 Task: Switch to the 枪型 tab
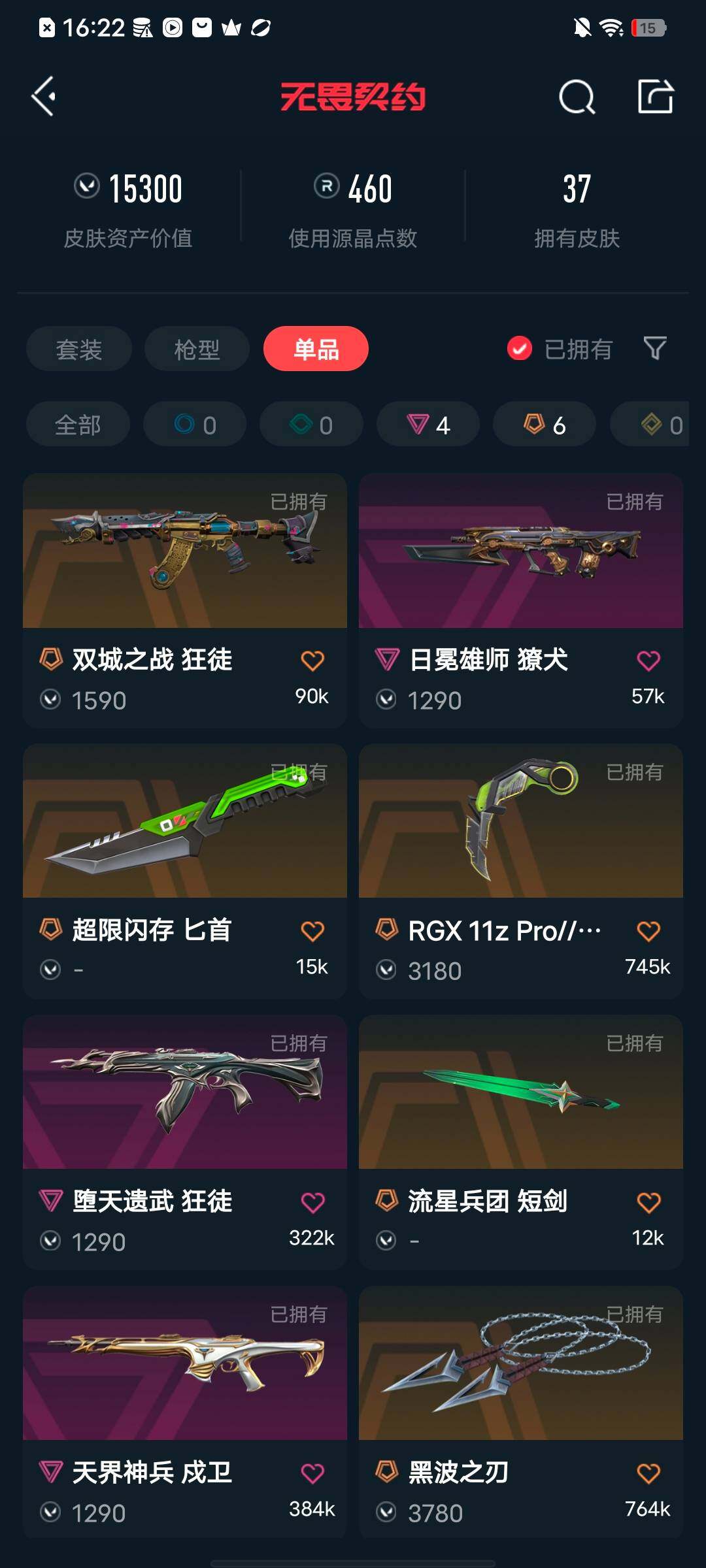point(197,349)
